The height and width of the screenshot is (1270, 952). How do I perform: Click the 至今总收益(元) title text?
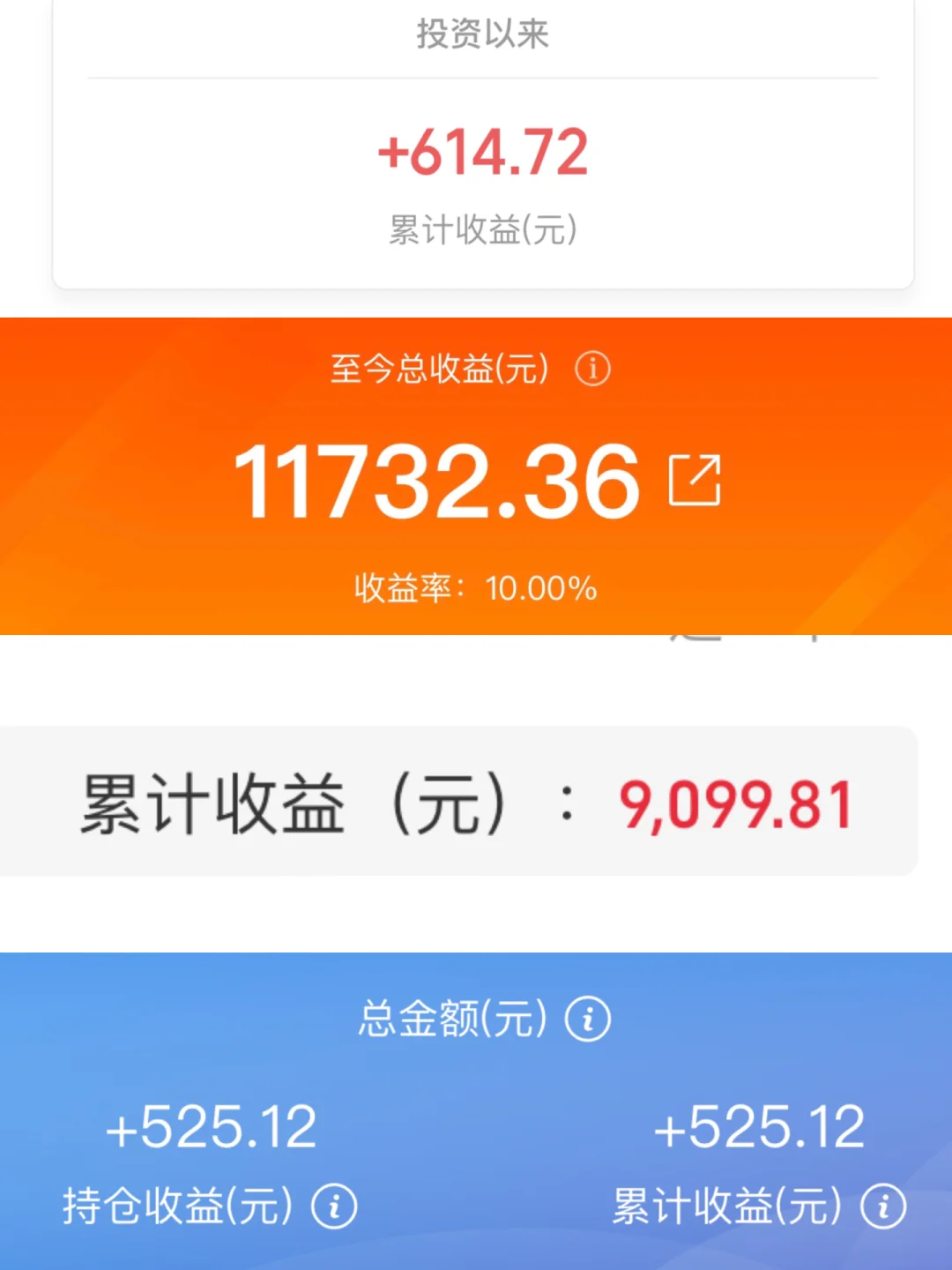[x=441, y=368]
